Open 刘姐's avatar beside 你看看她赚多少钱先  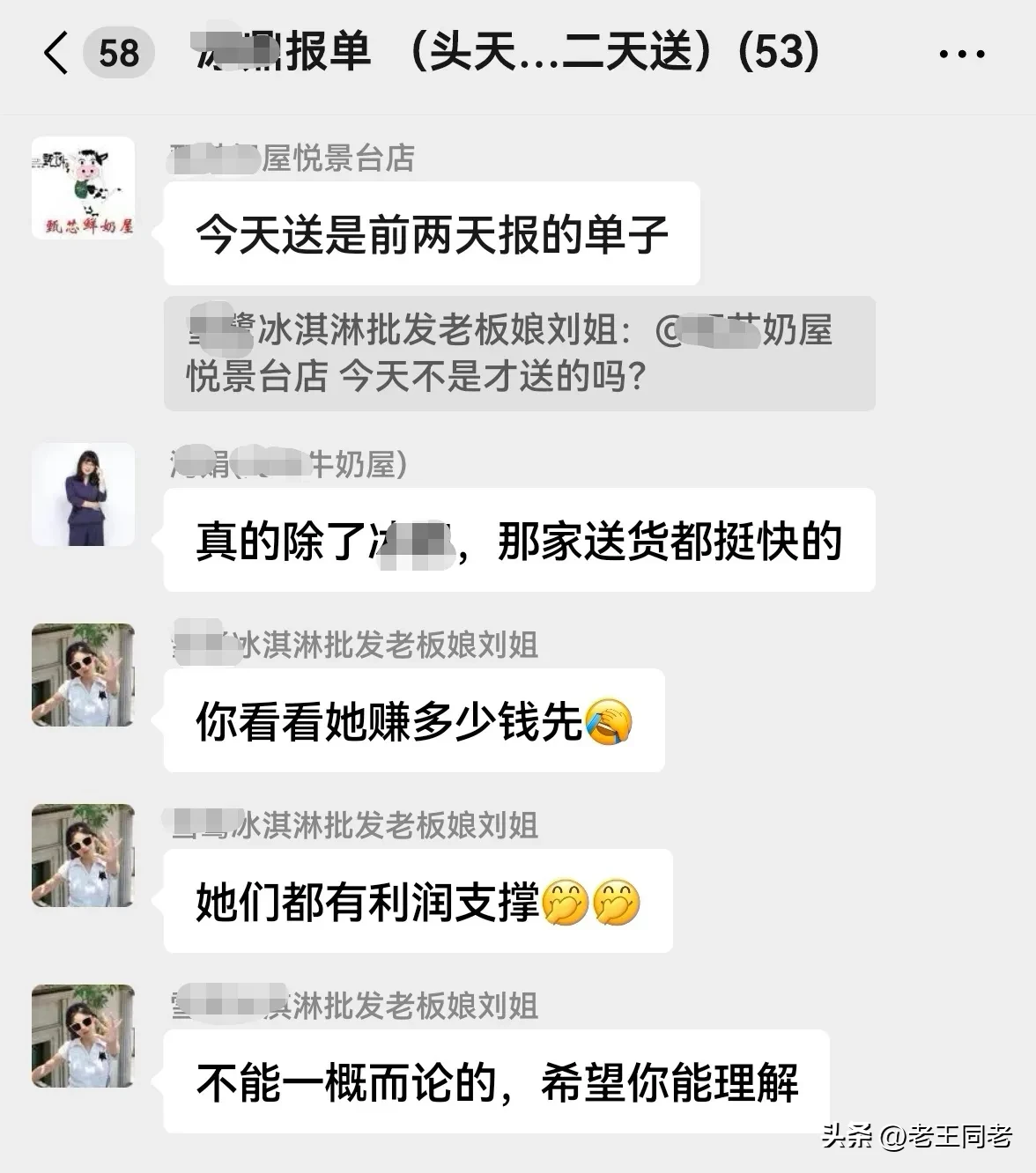click(83, 675)
